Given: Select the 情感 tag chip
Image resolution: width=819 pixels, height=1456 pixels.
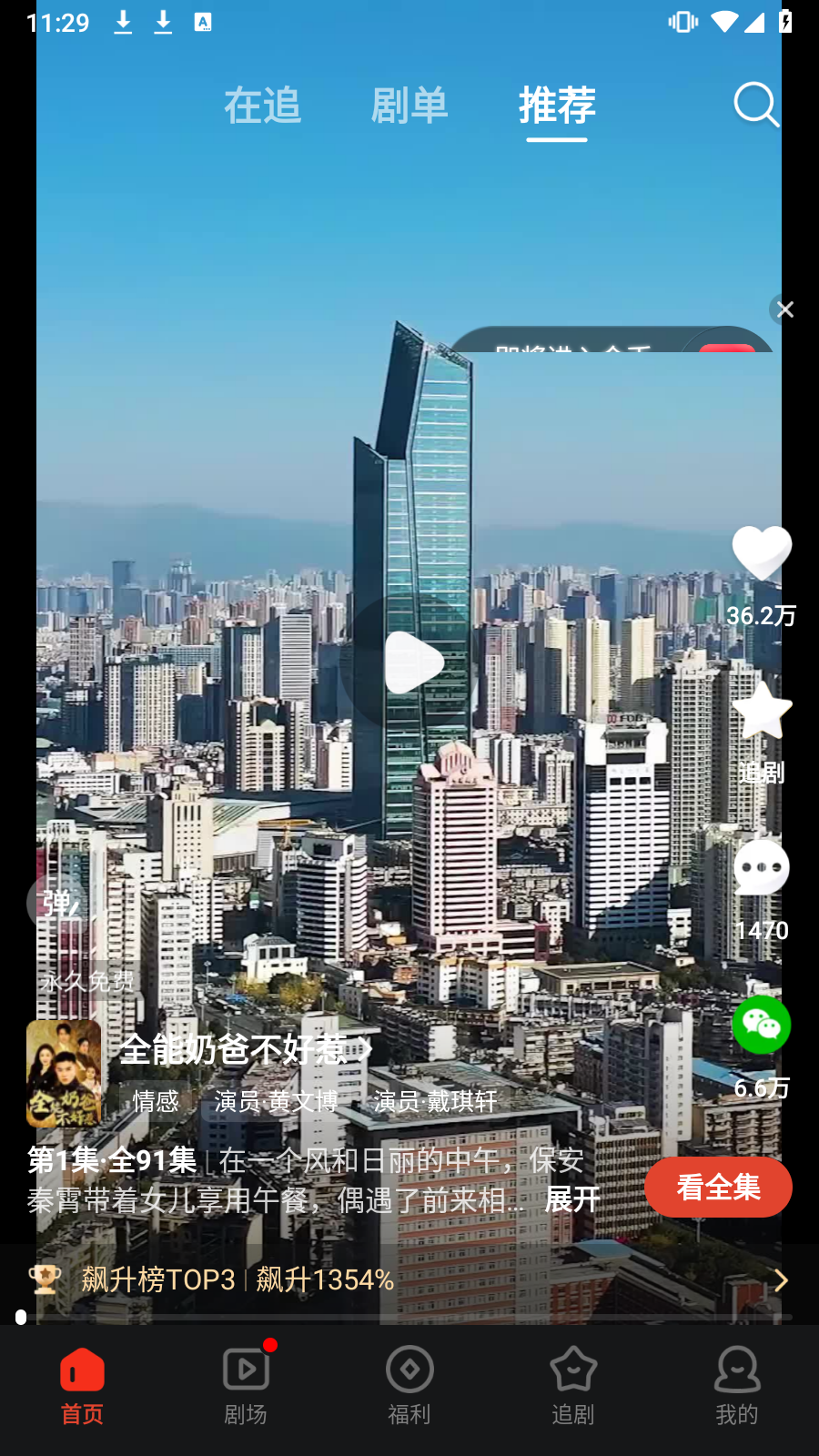Looking at the screenshot, I should point(156,1101).
